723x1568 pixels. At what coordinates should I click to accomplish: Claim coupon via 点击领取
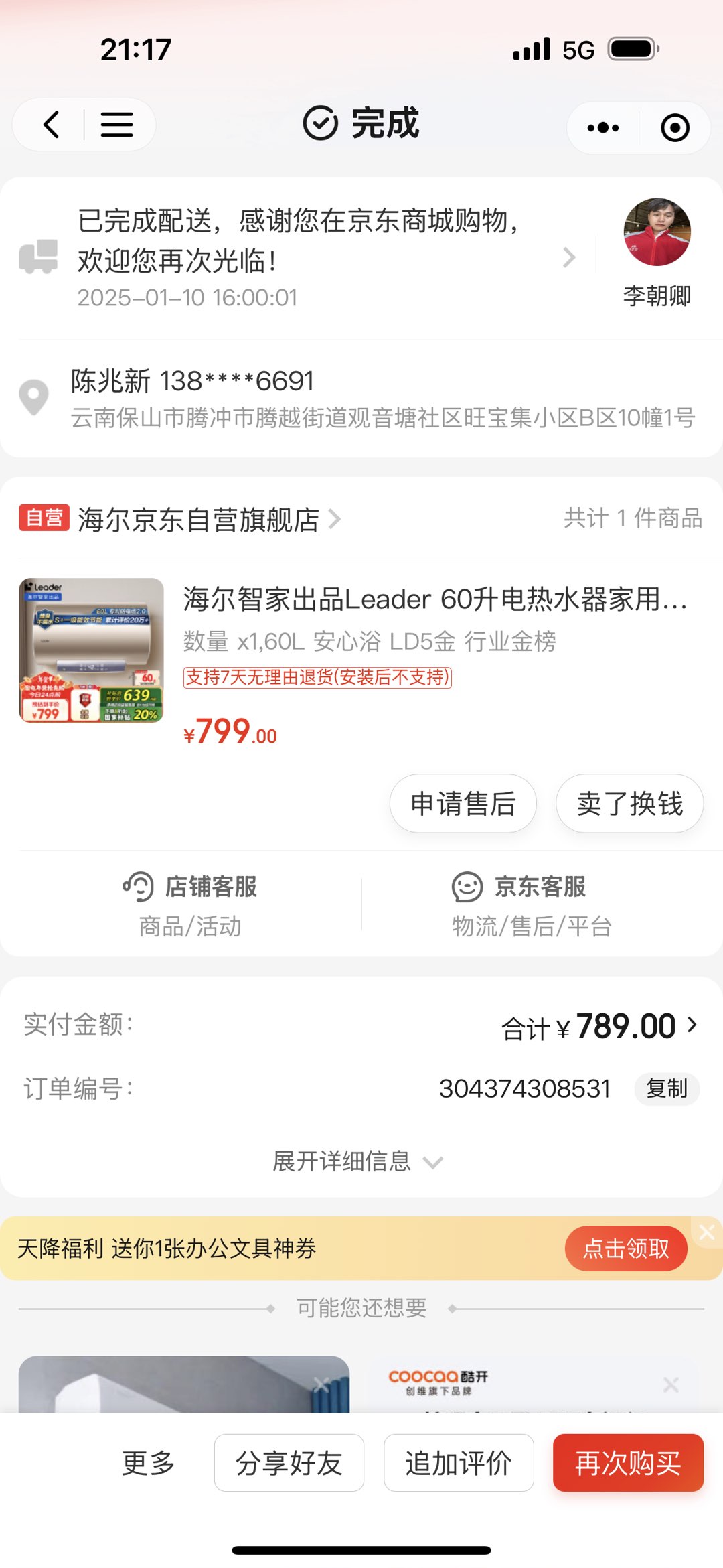pyautogui.click(x=625, y=1249)
